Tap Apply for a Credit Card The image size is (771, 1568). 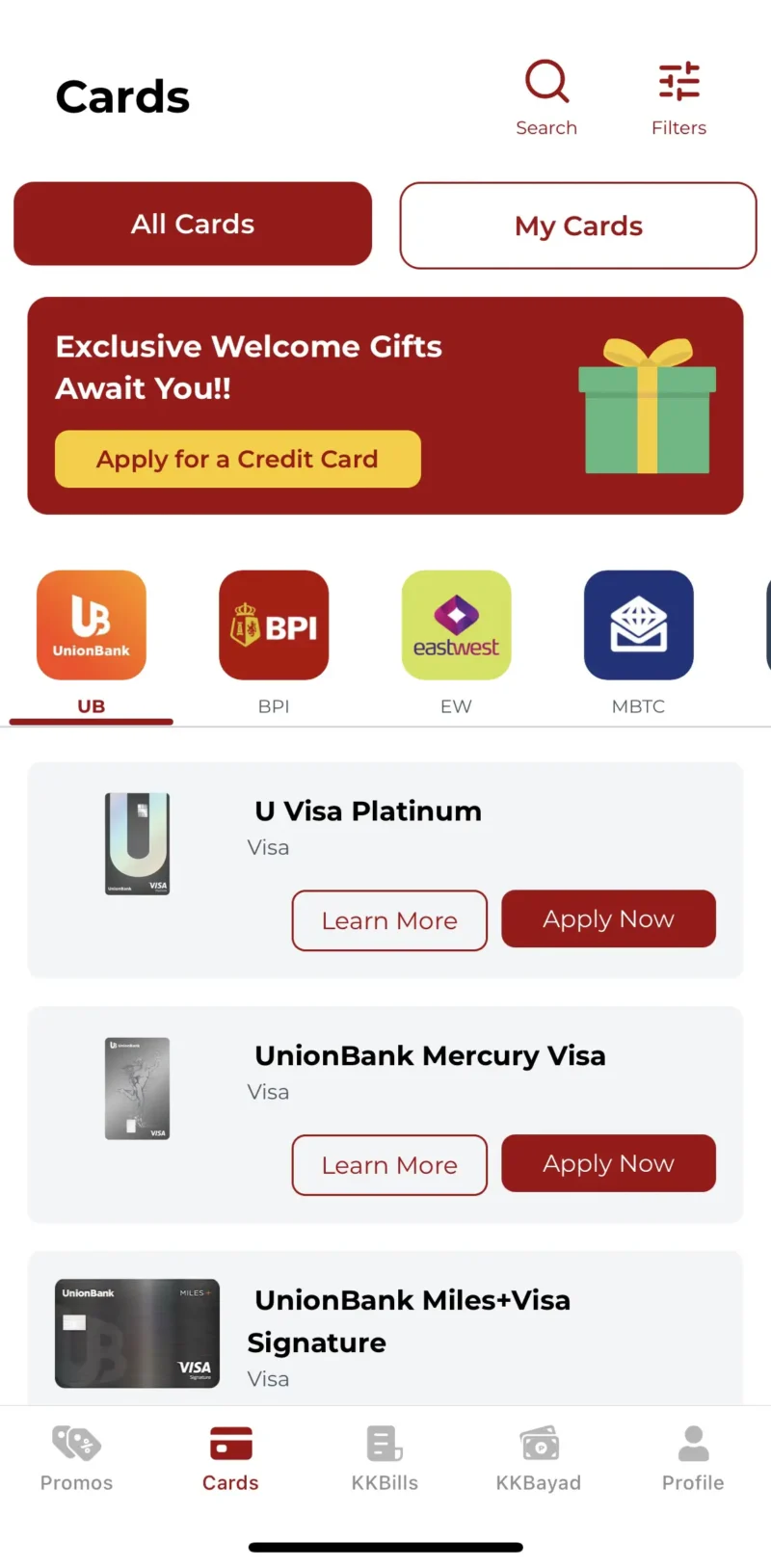point(237,459)
